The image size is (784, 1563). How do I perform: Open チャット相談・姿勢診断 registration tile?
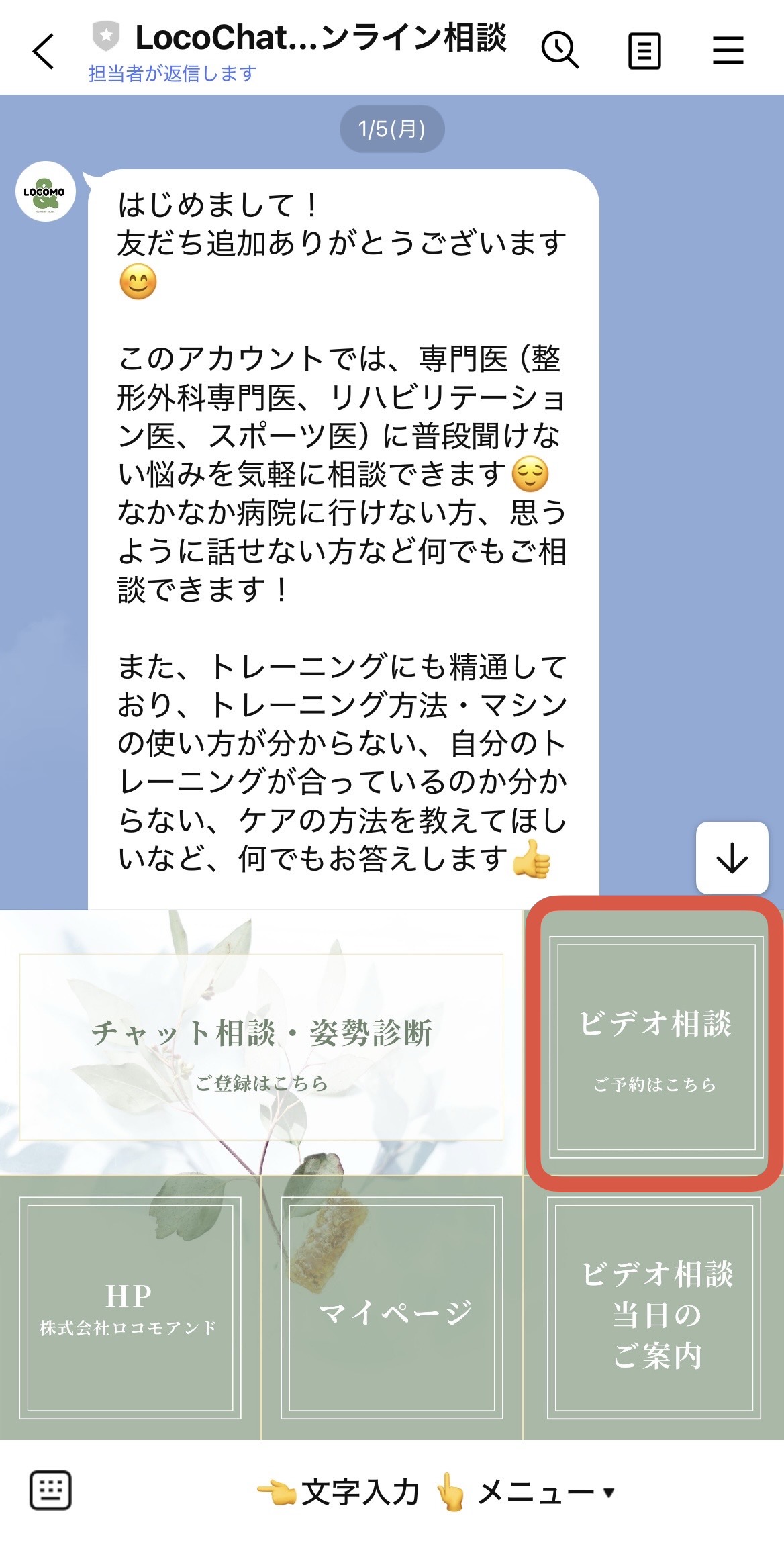click(x=261, y=1047)
